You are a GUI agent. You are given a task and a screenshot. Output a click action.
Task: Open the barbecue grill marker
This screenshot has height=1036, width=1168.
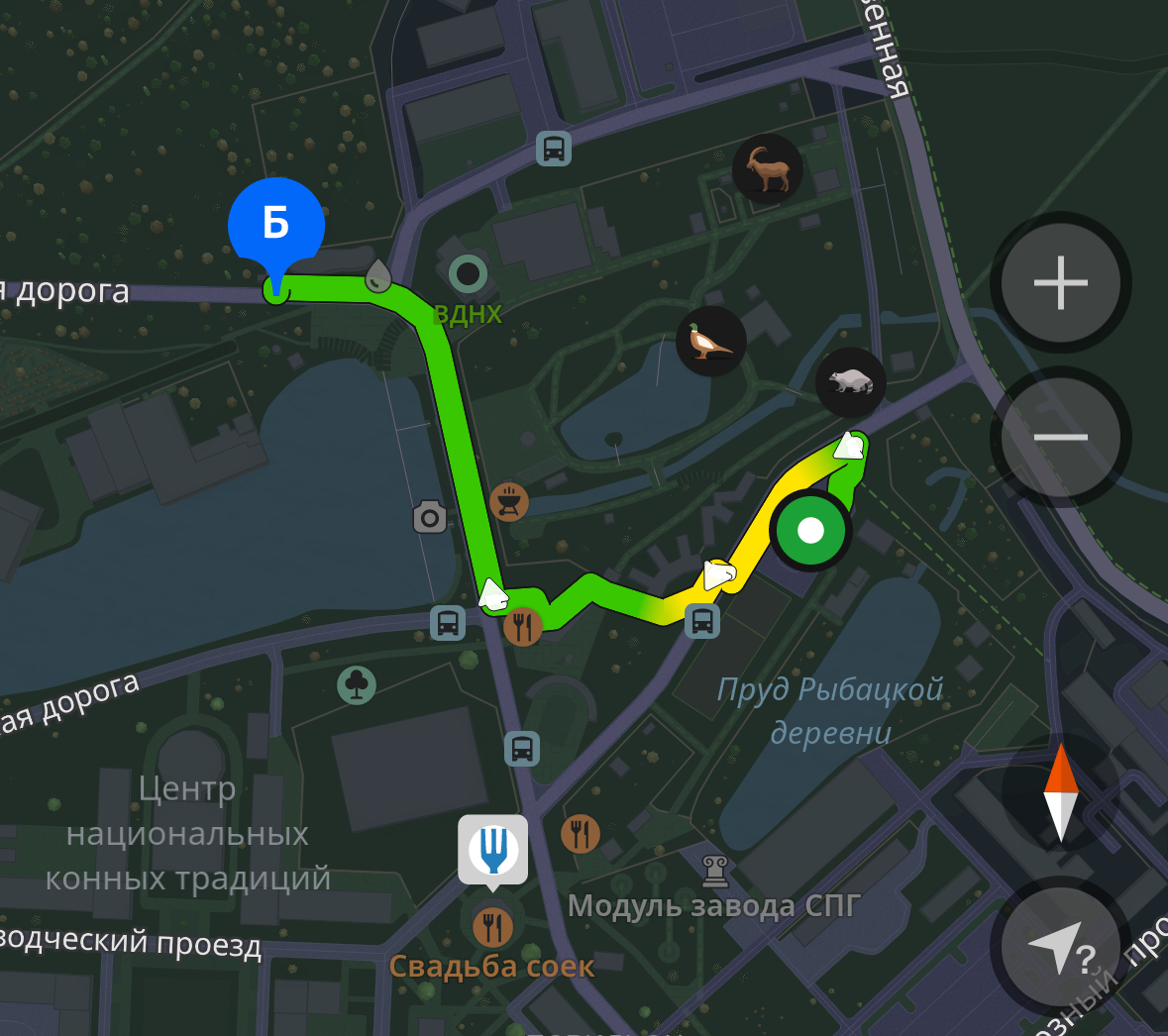click(x=508, y=501)
